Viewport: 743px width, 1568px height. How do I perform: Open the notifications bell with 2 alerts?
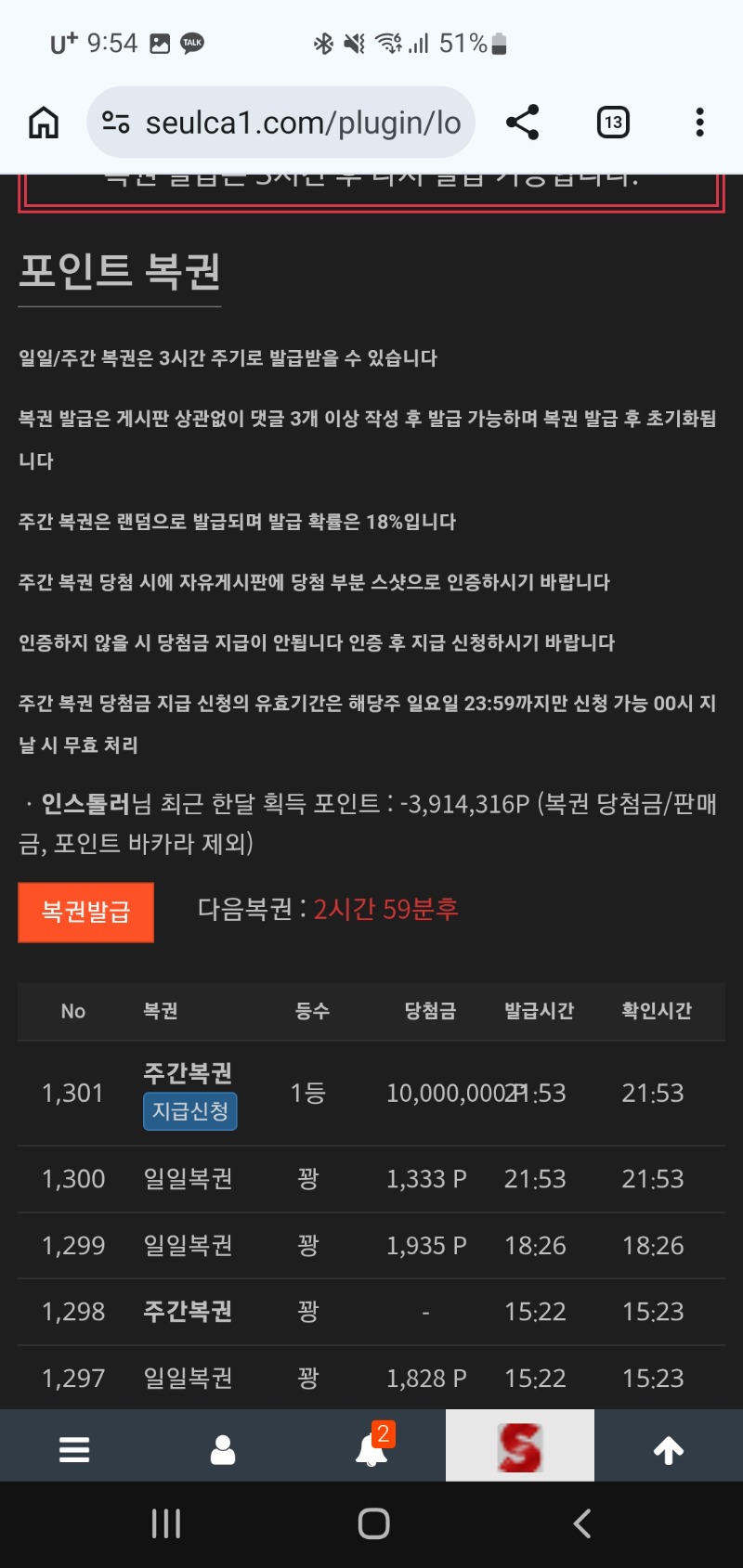click(x=371, y=1448)
